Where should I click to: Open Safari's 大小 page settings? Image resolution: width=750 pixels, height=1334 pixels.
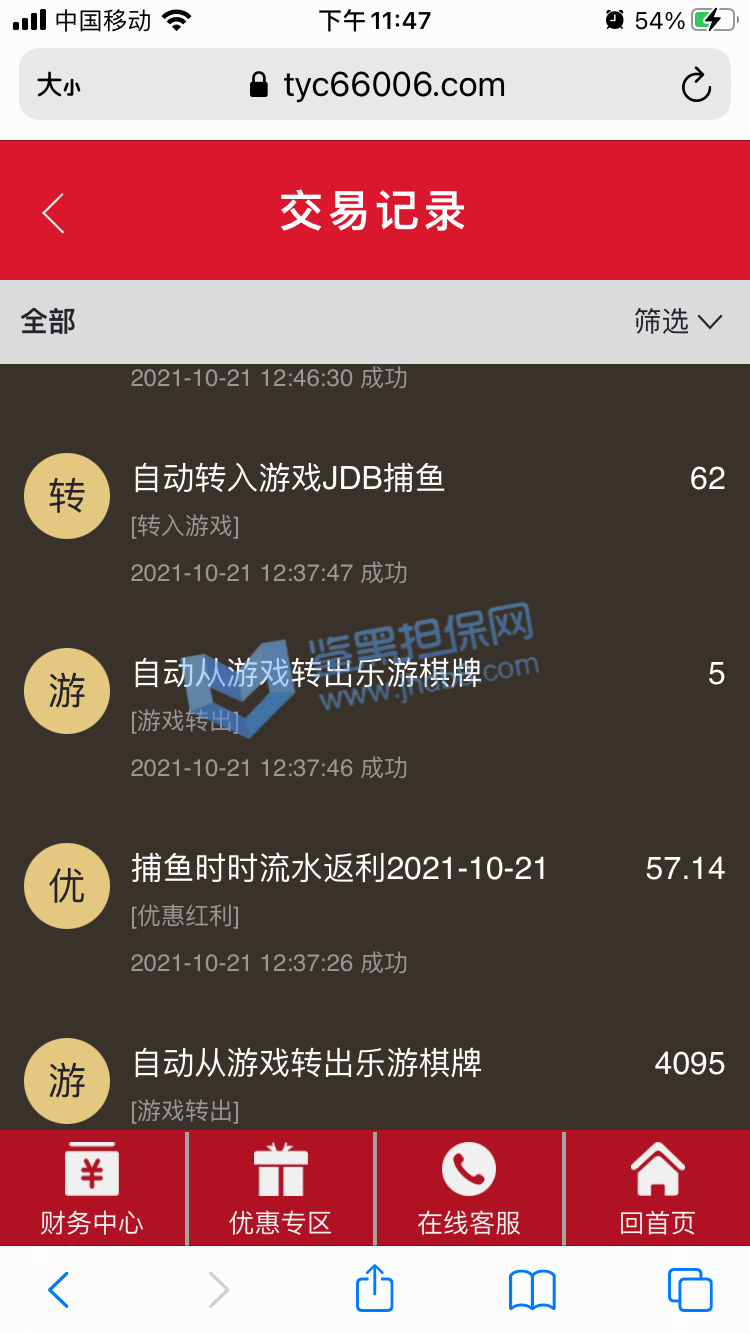[58, 86]
